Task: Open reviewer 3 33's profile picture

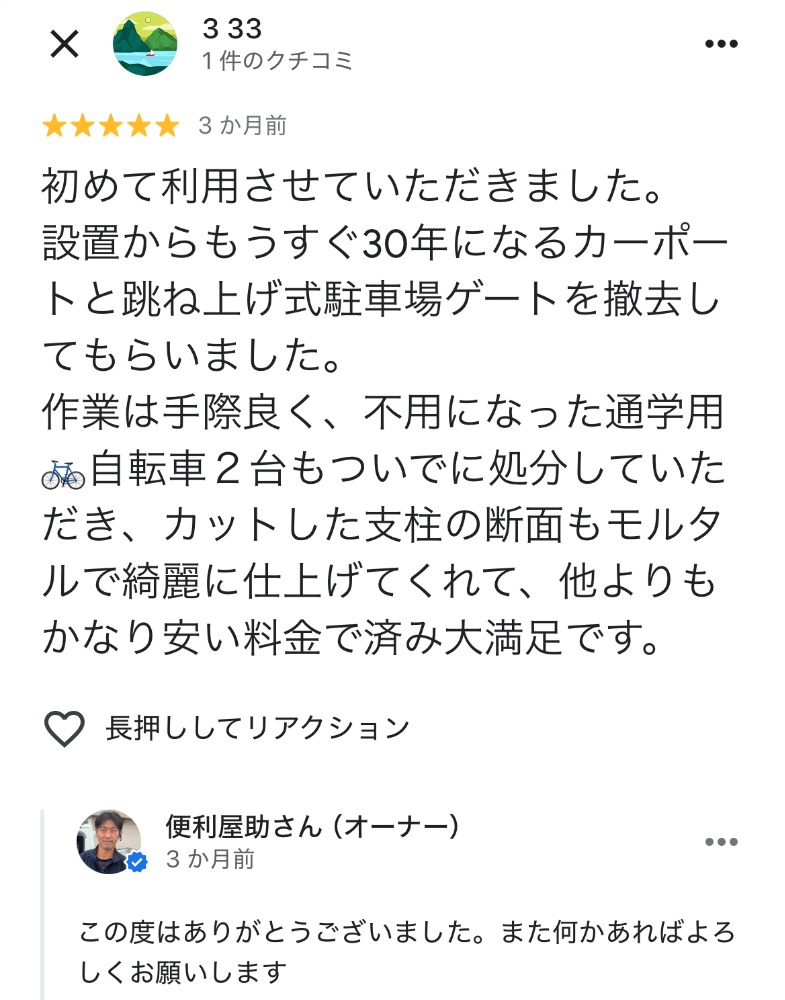Action: 145,44
